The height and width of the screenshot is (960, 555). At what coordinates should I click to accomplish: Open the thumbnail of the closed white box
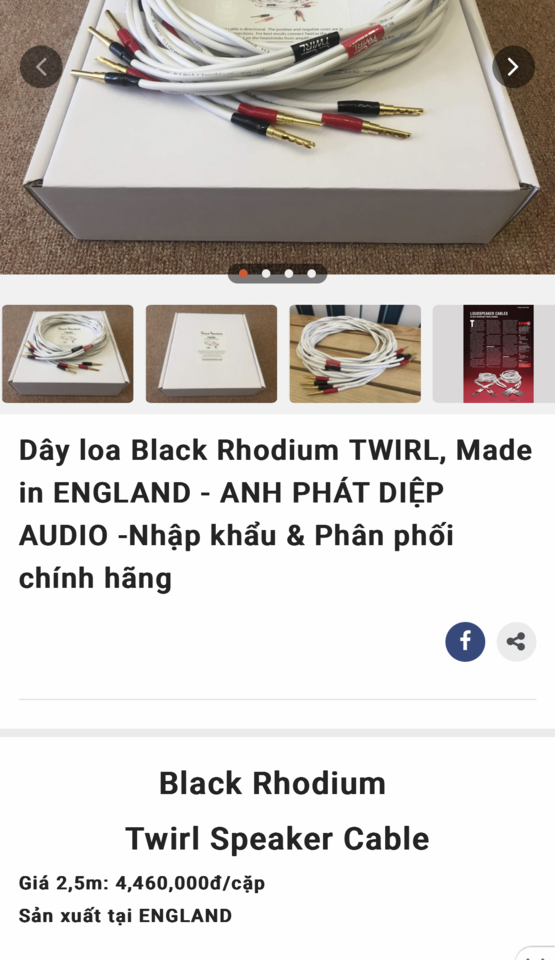[x=211, y=354]
